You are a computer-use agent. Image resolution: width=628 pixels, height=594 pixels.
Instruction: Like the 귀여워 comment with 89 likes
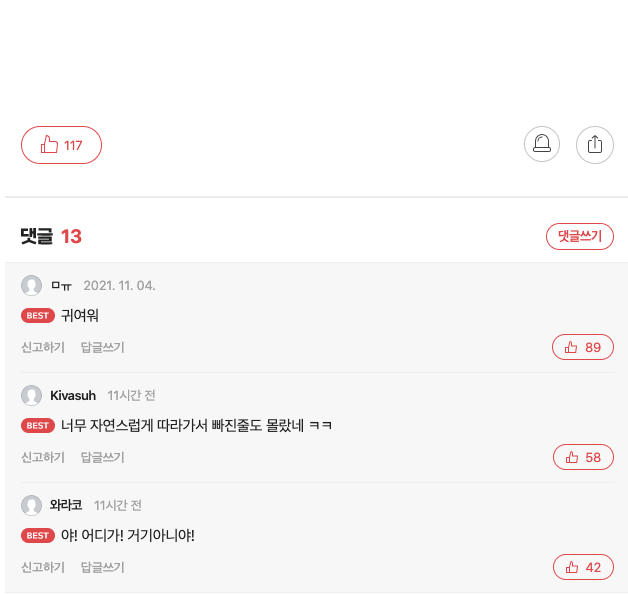coord(582,347)
